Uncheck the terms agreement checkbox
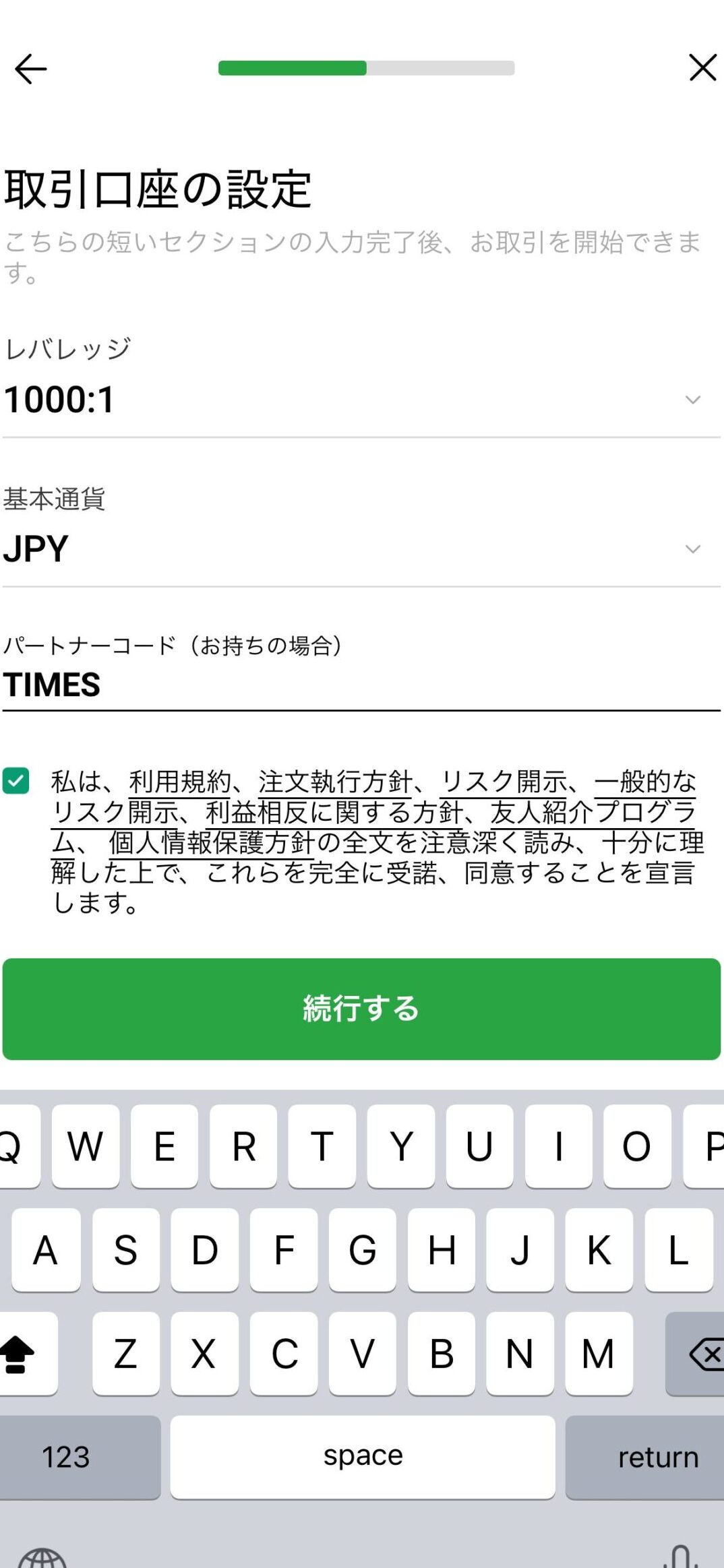Screen dimensions: 724x1568 coord(16,782)
